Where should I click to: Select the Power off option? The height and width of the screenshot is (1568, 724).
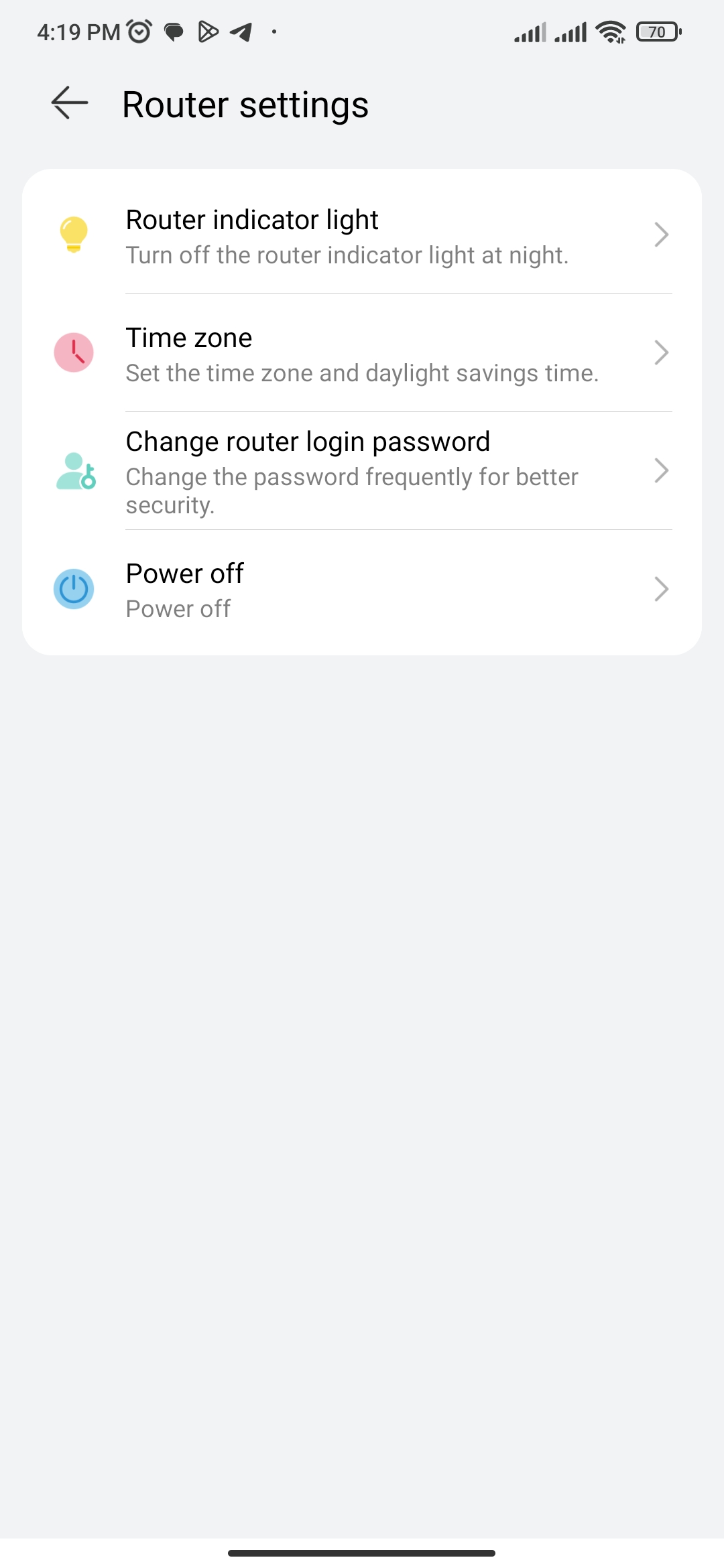[x=362, y=590]
